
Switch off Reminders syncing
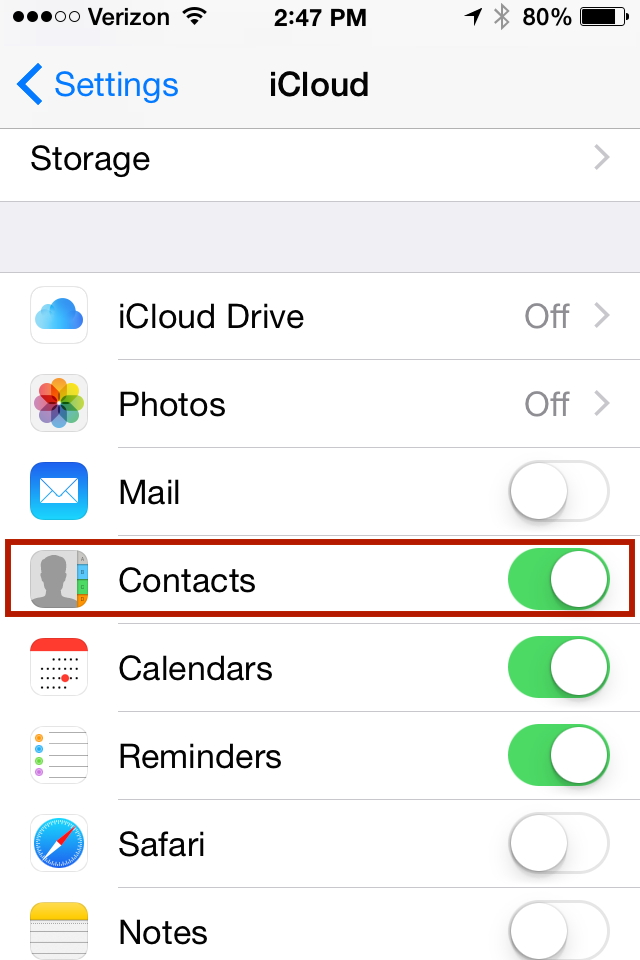click(558, 757)
